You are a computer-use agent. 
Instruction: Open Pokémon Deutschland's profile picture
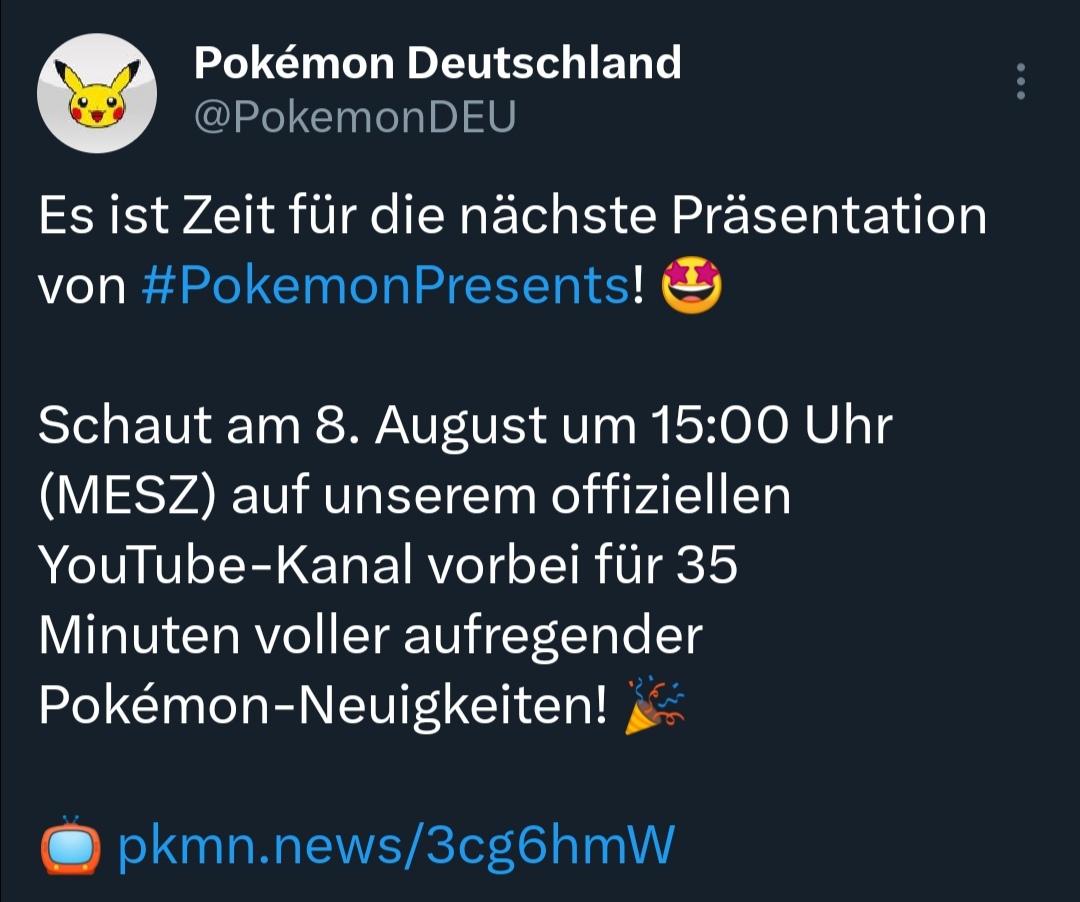pos(97,93)
